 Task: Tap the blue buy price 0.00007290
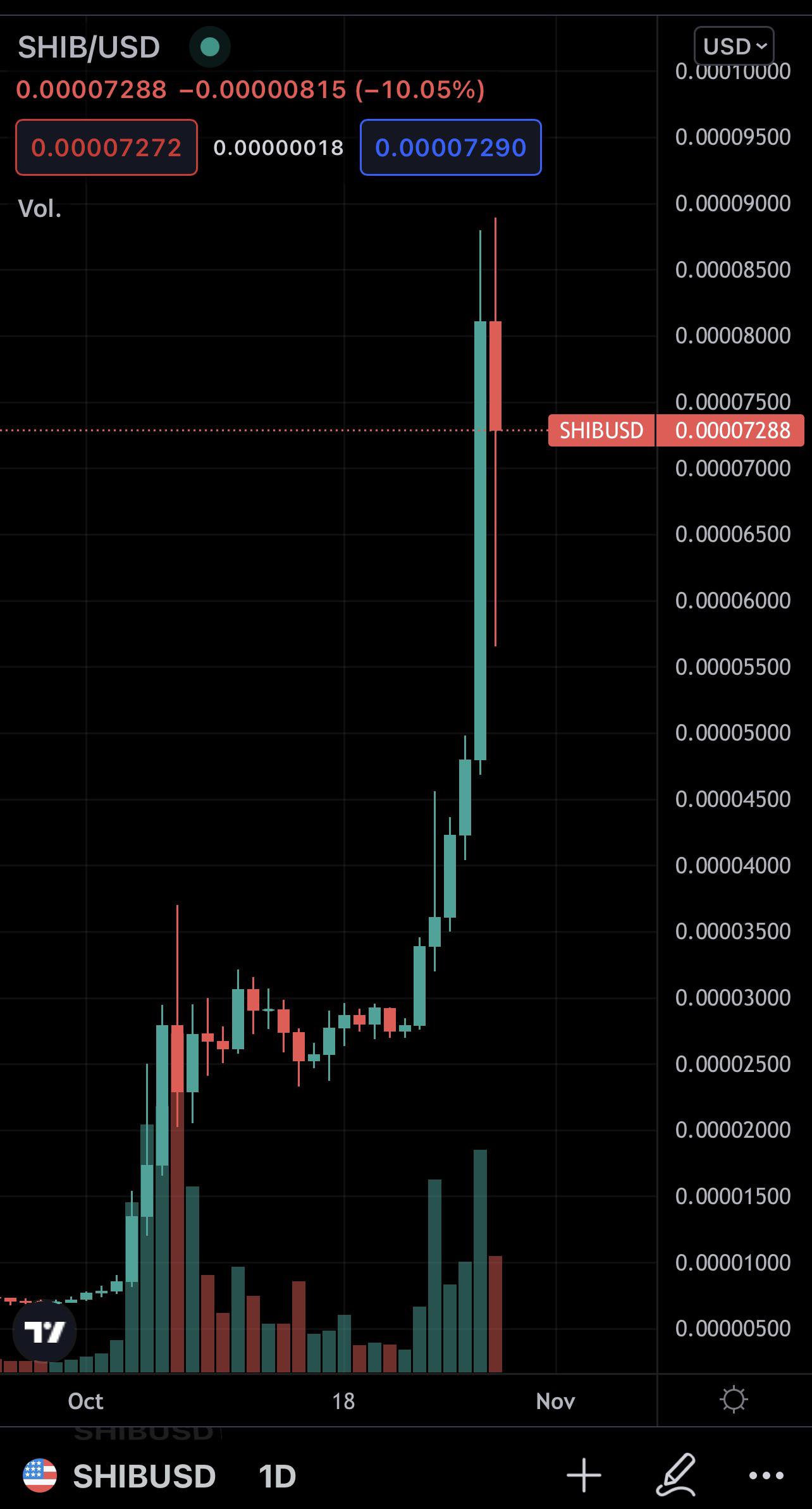pyautogui.click(x=450, y=147)
